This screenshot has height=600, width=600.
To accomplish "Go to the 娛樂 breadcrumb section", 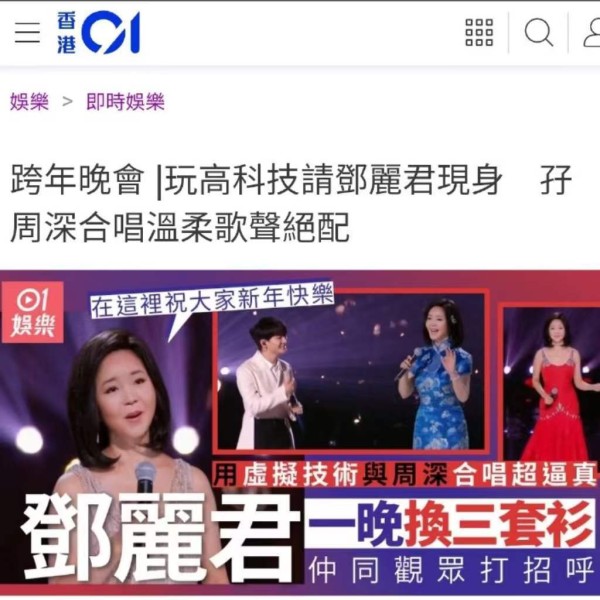I will (30, 101).
